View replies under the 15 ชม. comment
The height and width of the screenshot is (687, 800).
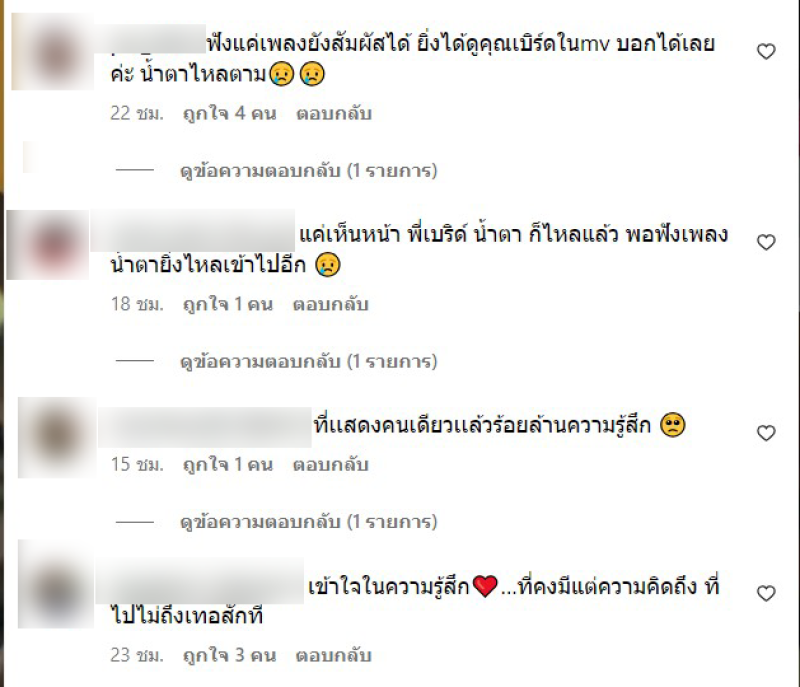click(x=308, y=522)
